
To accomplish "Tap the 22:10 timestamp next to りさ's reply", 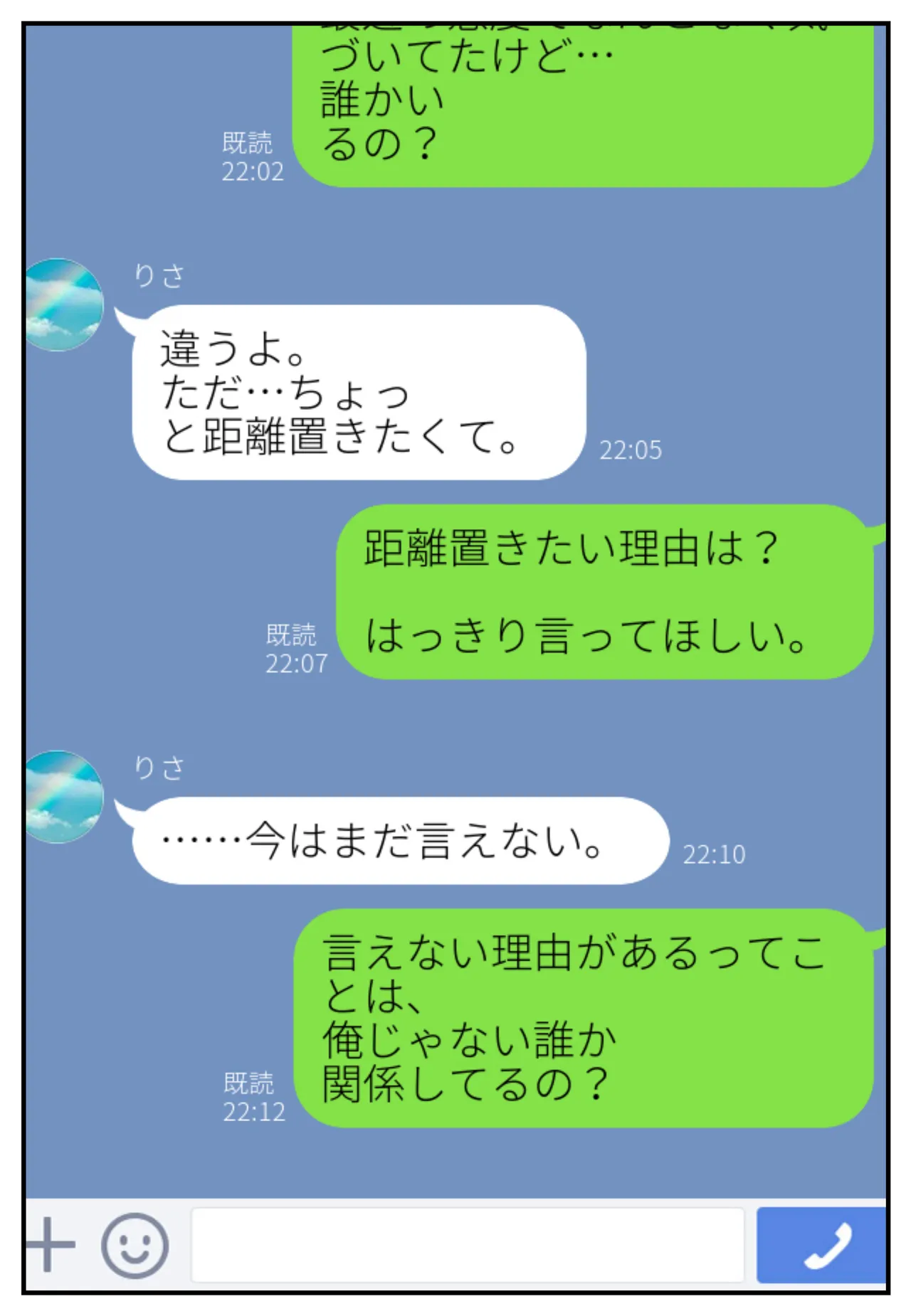I will [714, 855].
